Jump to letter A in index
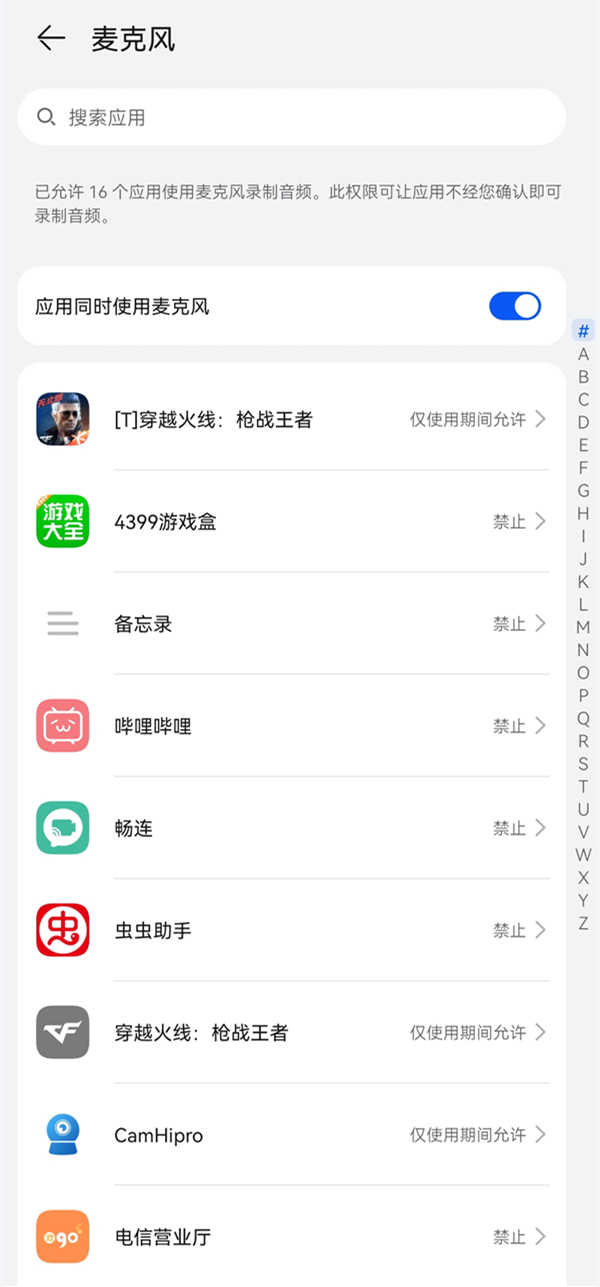Image resolution: width=600 pixels, height=1287 pixels. tap(583, 354)
